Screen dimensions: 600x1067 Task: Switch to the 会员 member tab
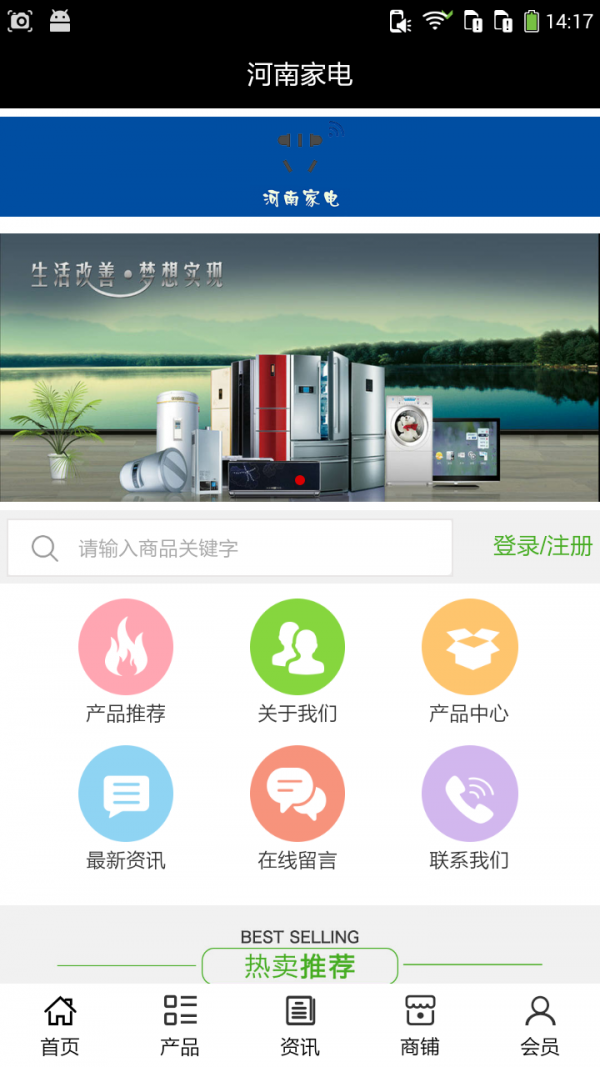[x=540, y=1025]
